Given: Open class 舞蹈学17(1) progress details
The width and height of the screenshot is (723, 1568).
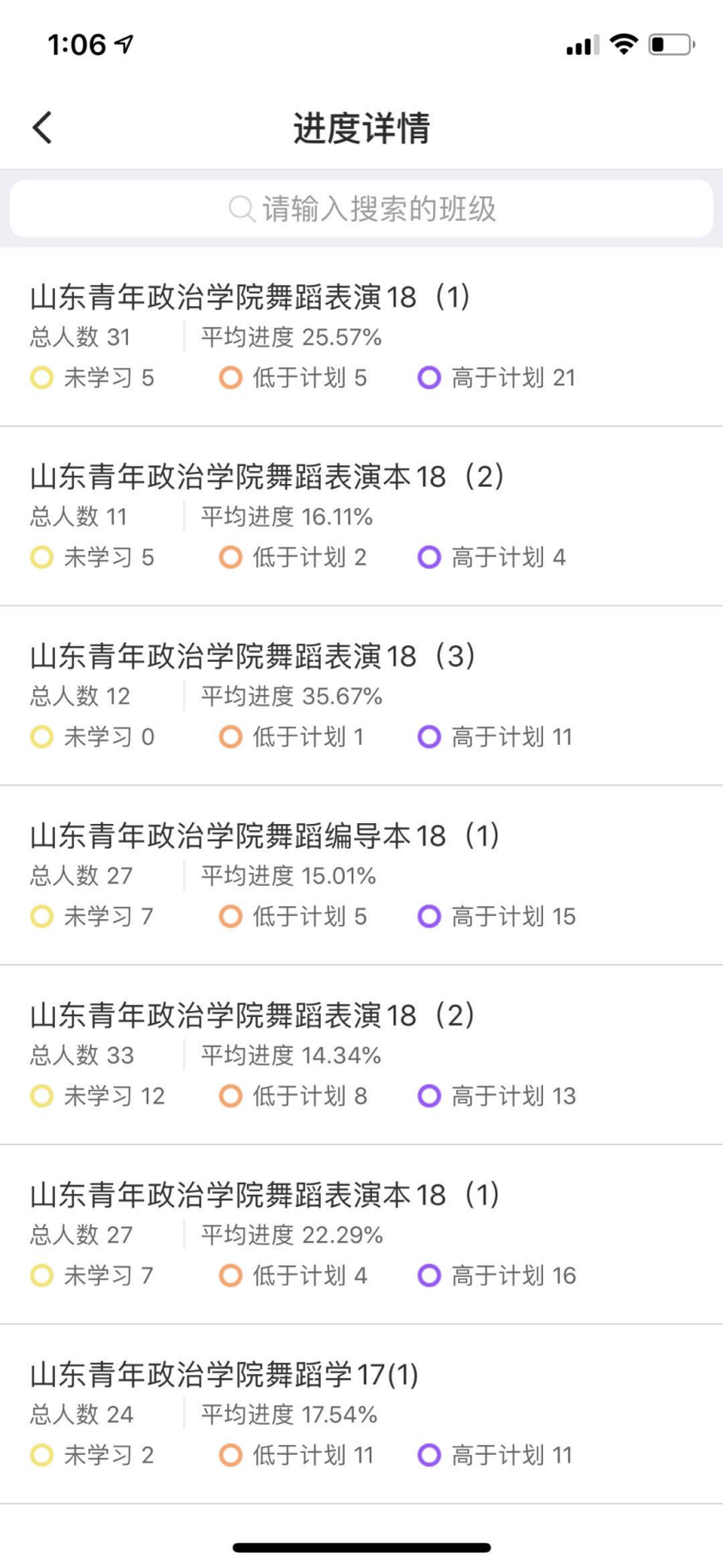Looking at the screenshot, I should tap(361, 1413).
